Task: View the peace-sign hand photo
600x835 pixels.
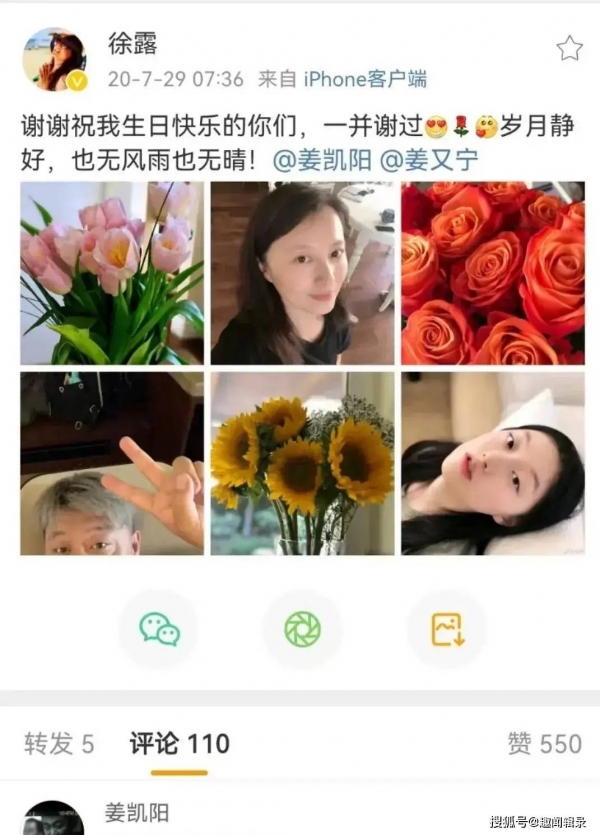Action: pos(112,463)
